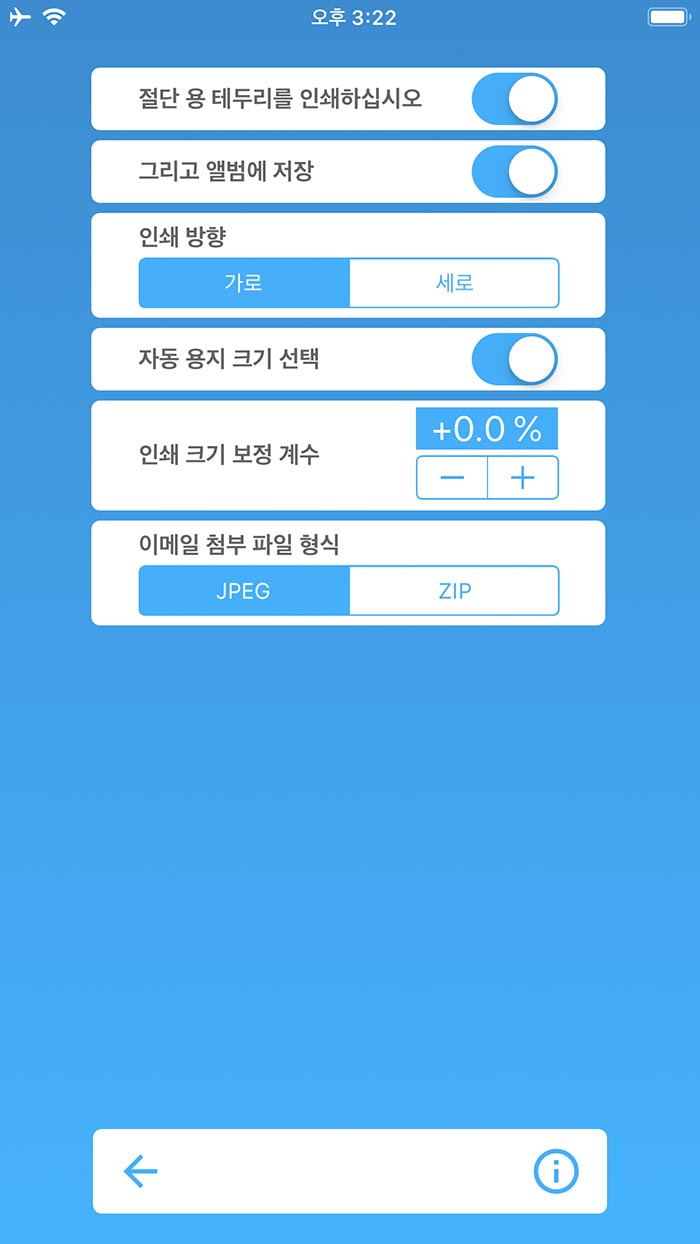Toggle the 절단 용 테두리 인쇄 switch
Image resolution: width=700 pixels, height=1244 pixels.
[514, 99]
